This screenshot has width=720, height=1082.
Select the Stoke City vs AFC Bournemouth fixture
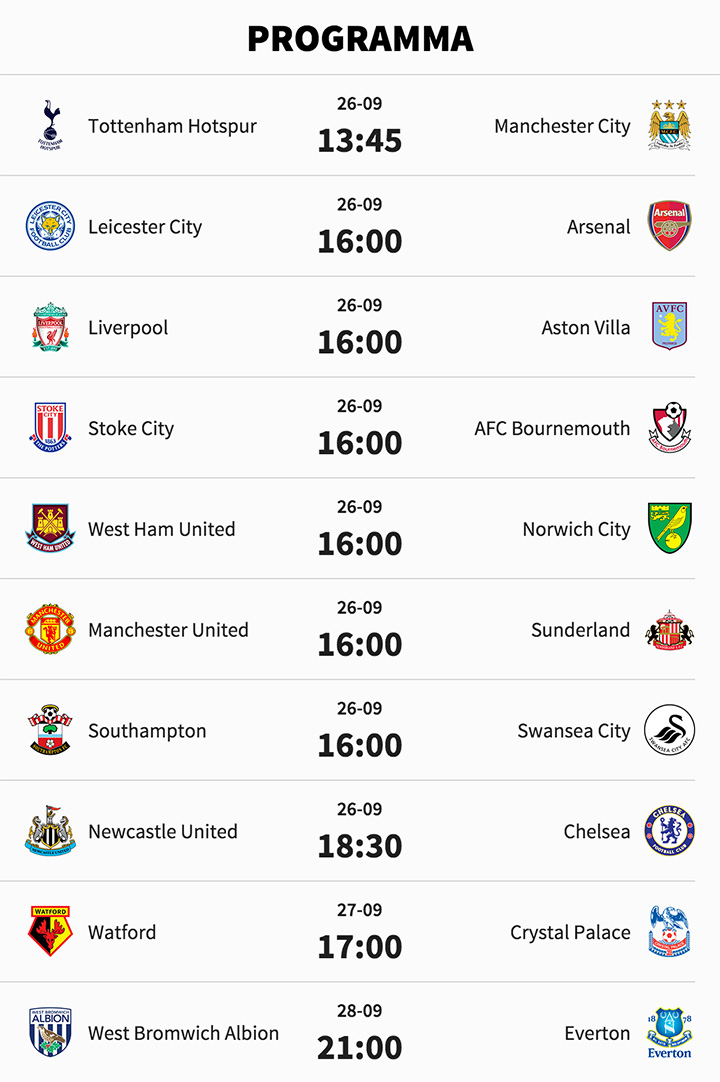tap(360, 428)
